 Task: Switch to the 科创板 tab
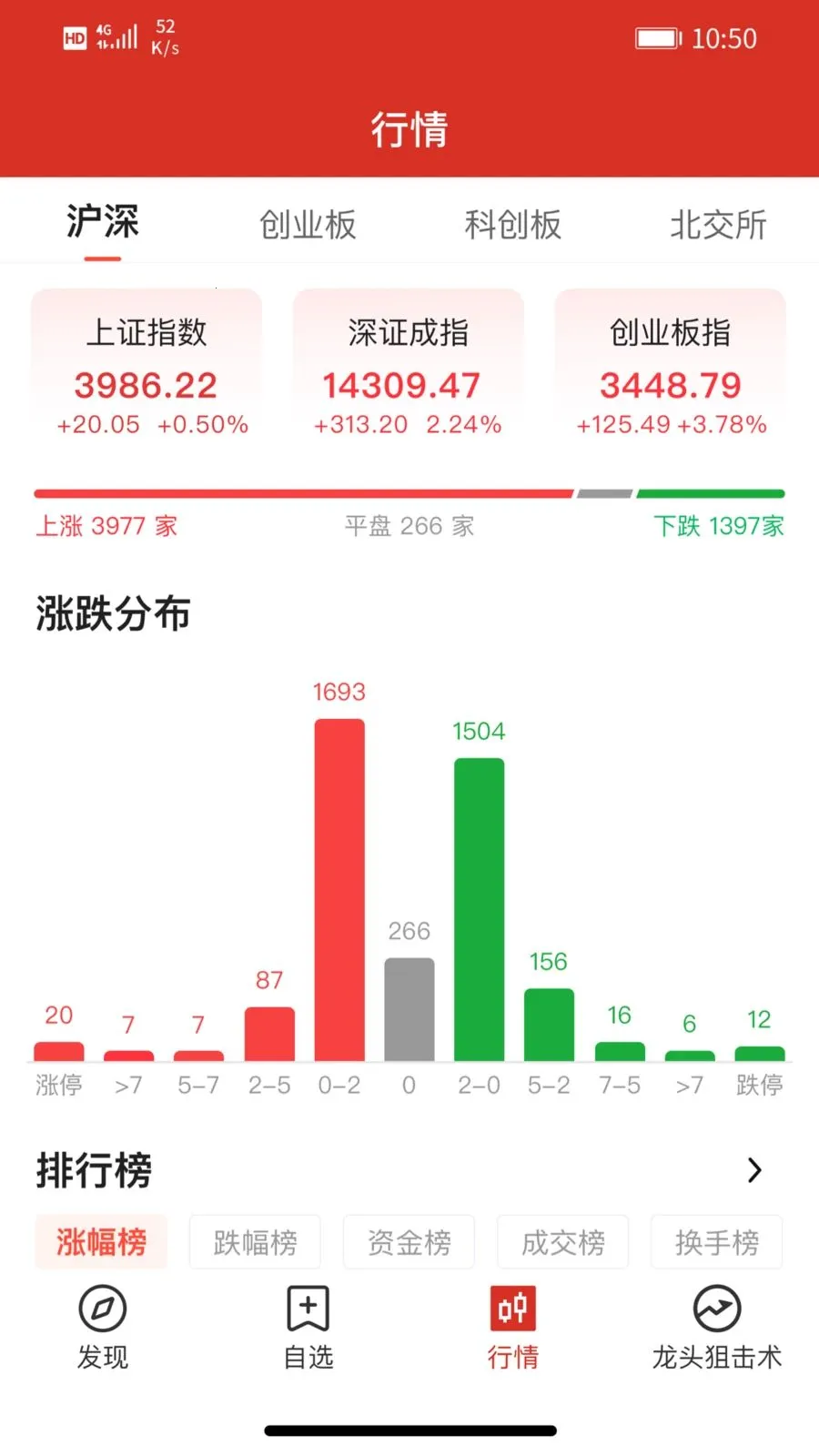click(x=512, y=224)
